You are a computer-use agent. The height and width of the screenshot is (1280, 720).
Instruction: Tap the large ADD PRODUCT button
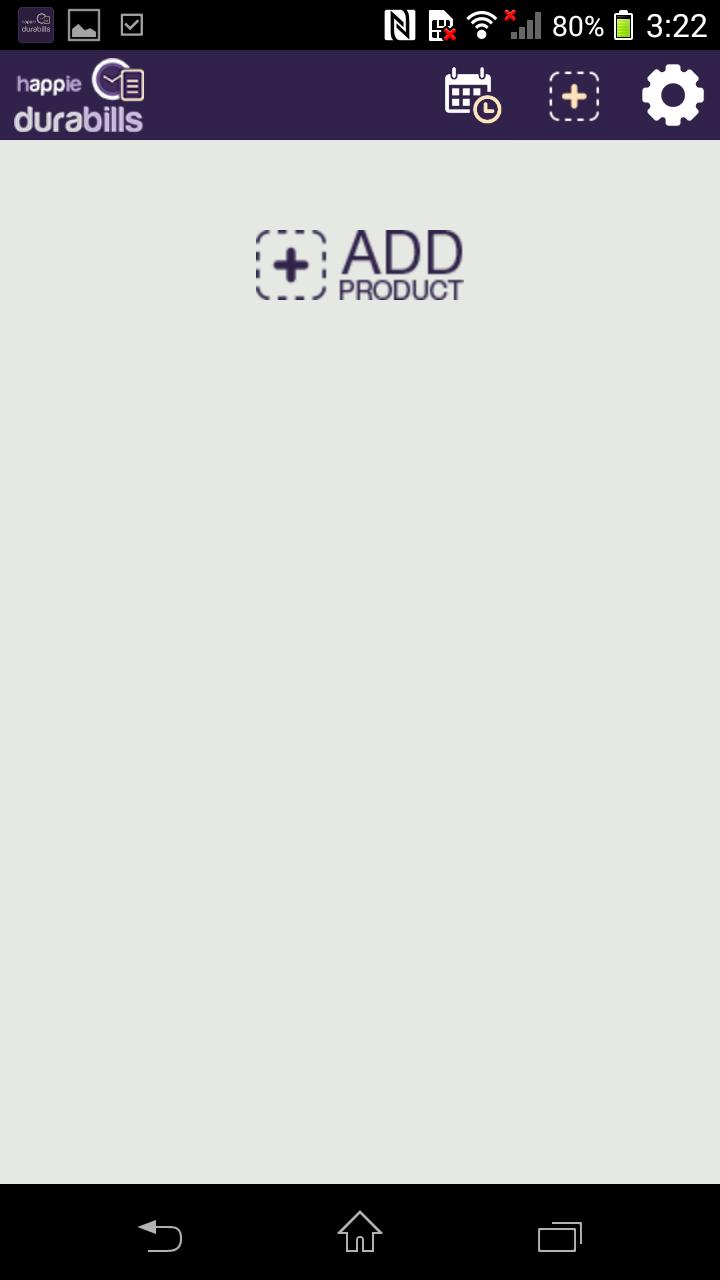pos(360,265)
